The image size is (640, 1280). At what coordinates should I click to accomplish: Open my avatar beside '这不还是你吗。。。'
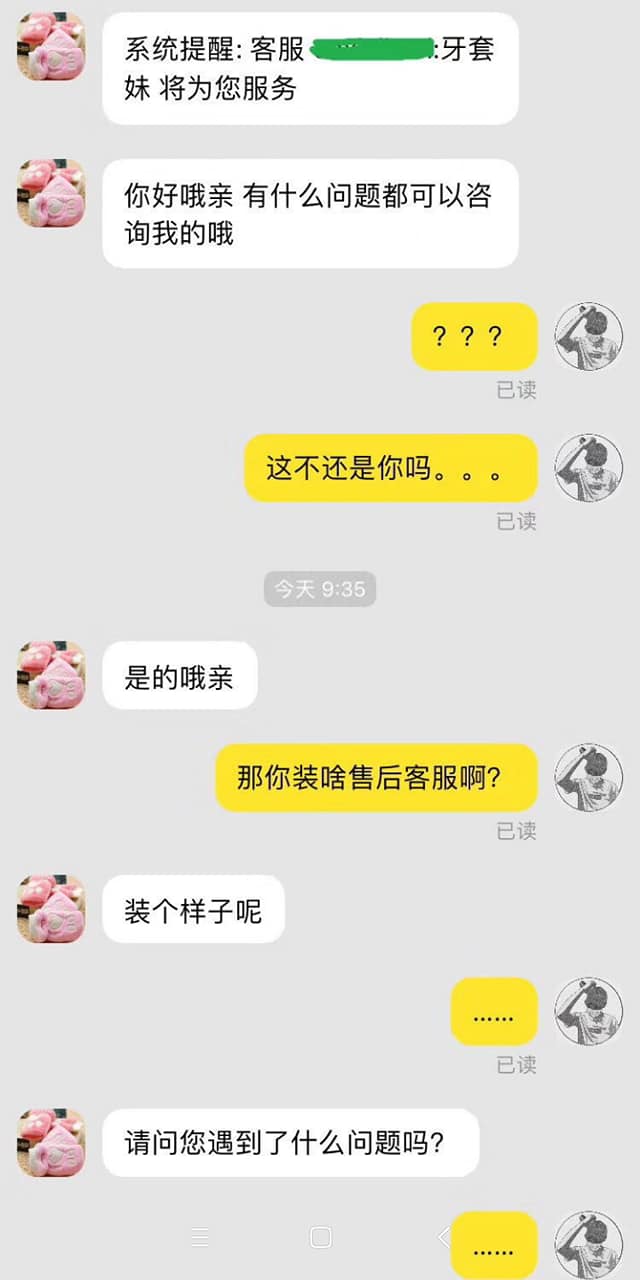click(588, 467)
